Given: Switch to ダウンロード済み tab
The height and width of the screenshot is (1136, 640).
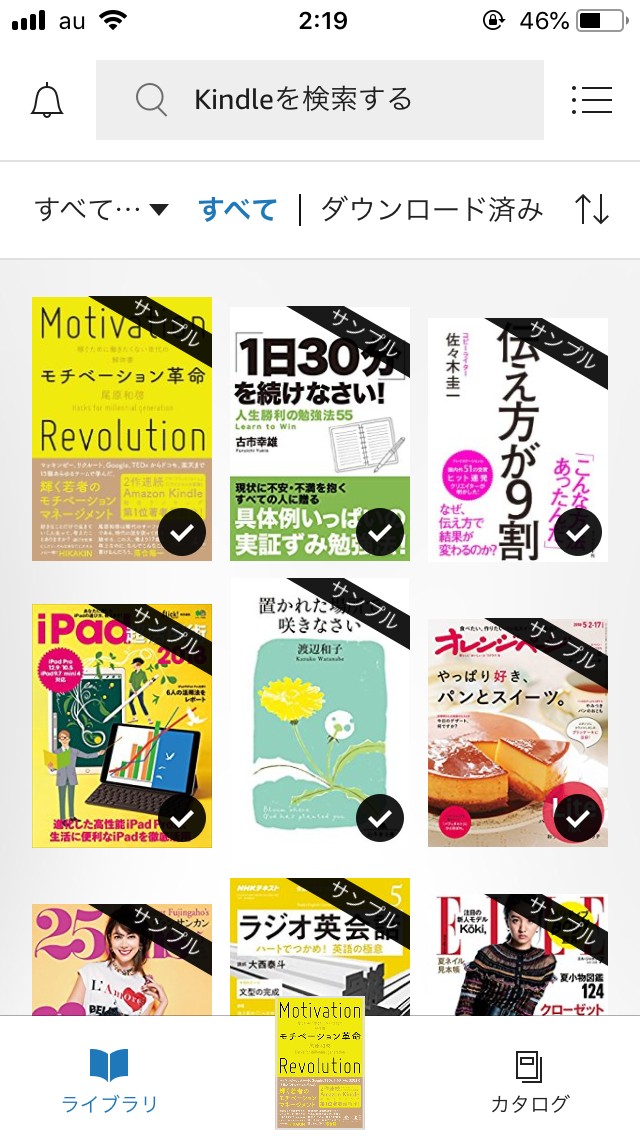Looking at the screenshot, I should (x=431, y=210).
